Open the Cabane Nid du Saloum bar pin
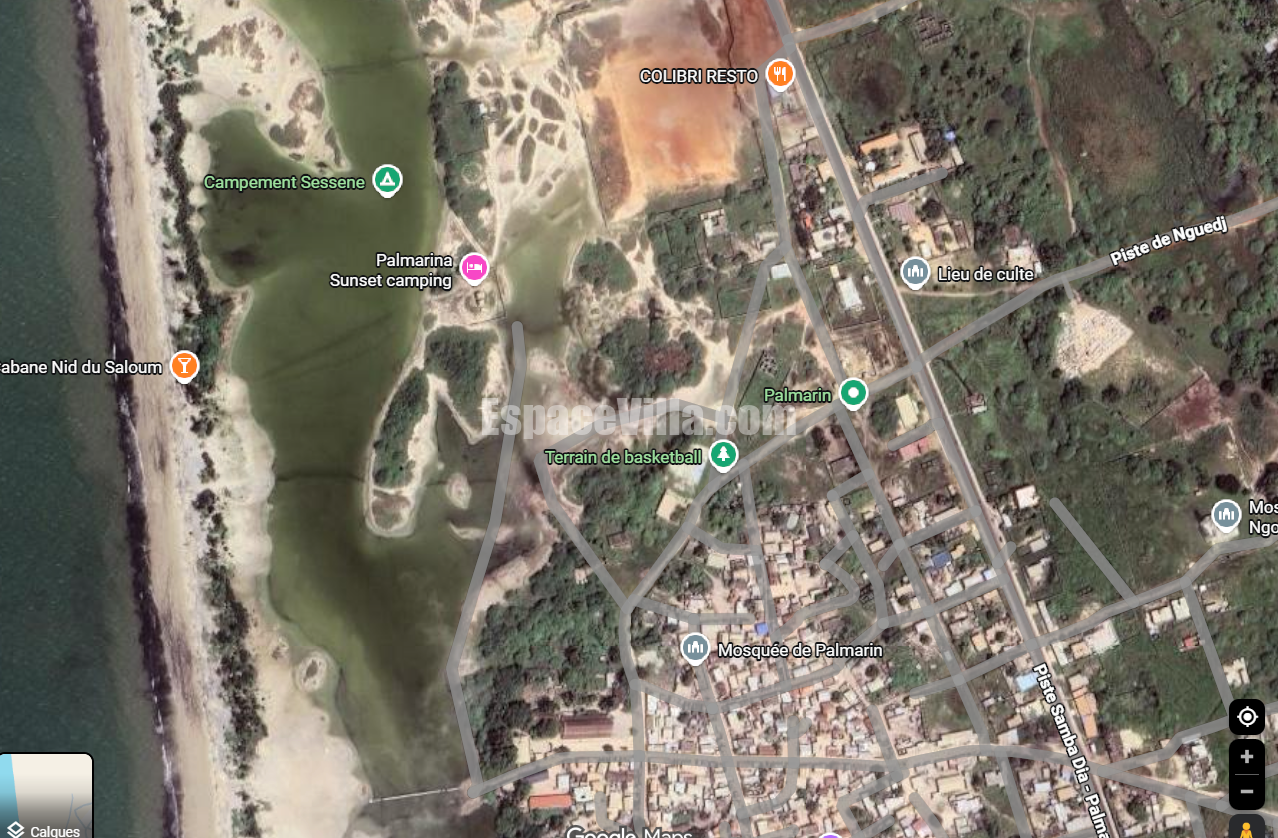 (x=183, y=365)
